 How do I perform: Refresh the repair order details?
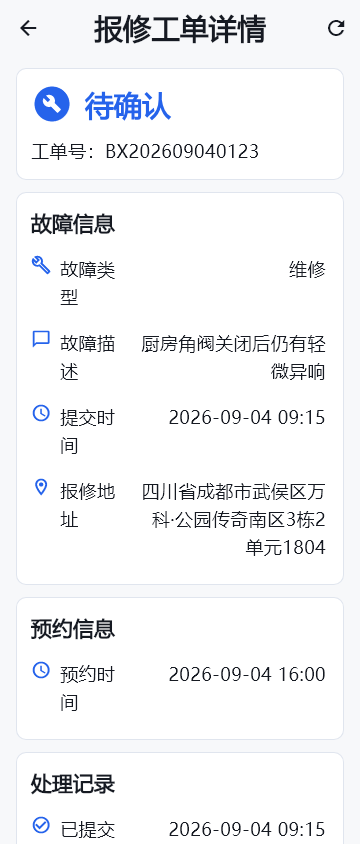336,28
